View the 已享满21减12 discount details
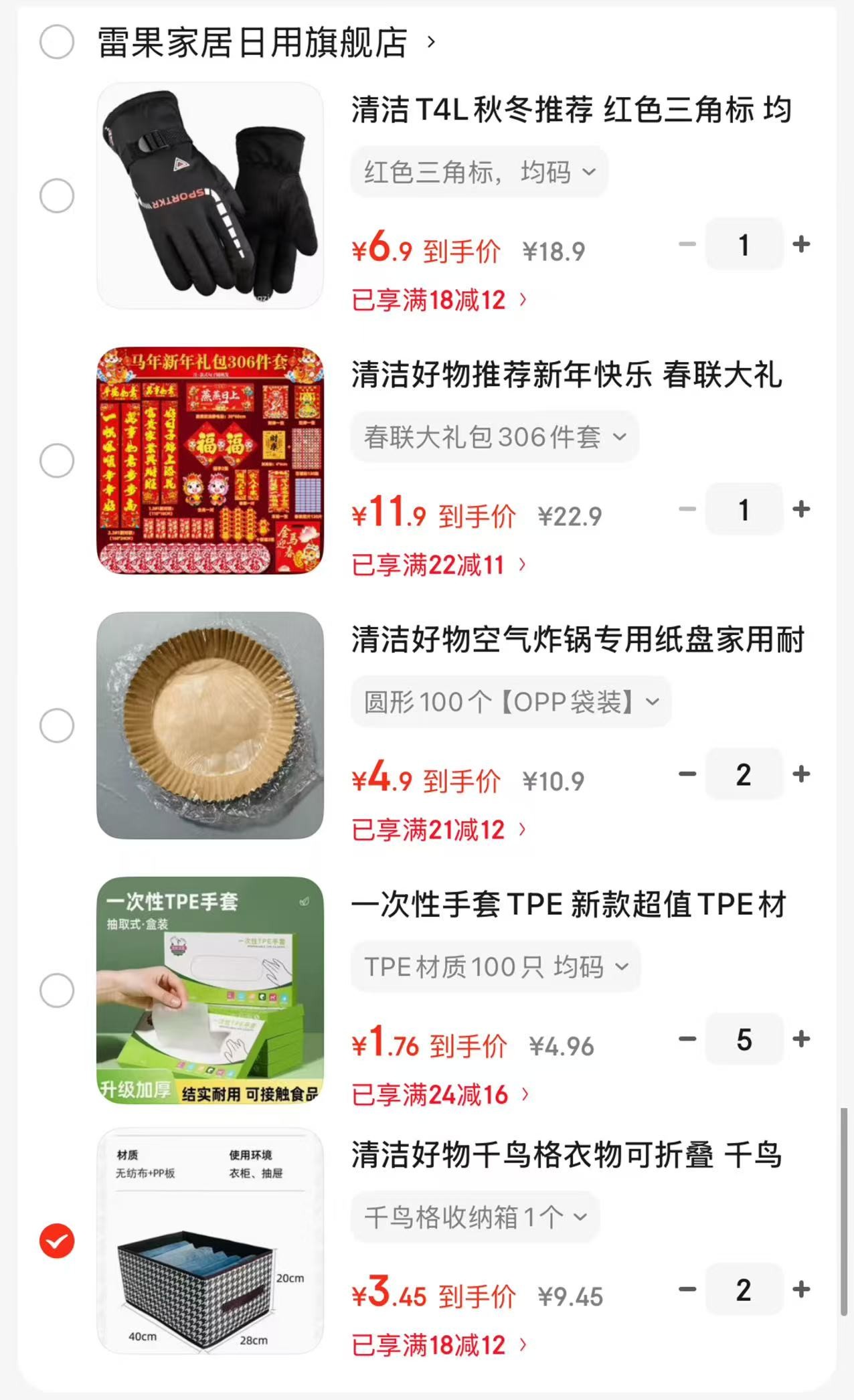854x1400 pixels. tap(439, 830)
